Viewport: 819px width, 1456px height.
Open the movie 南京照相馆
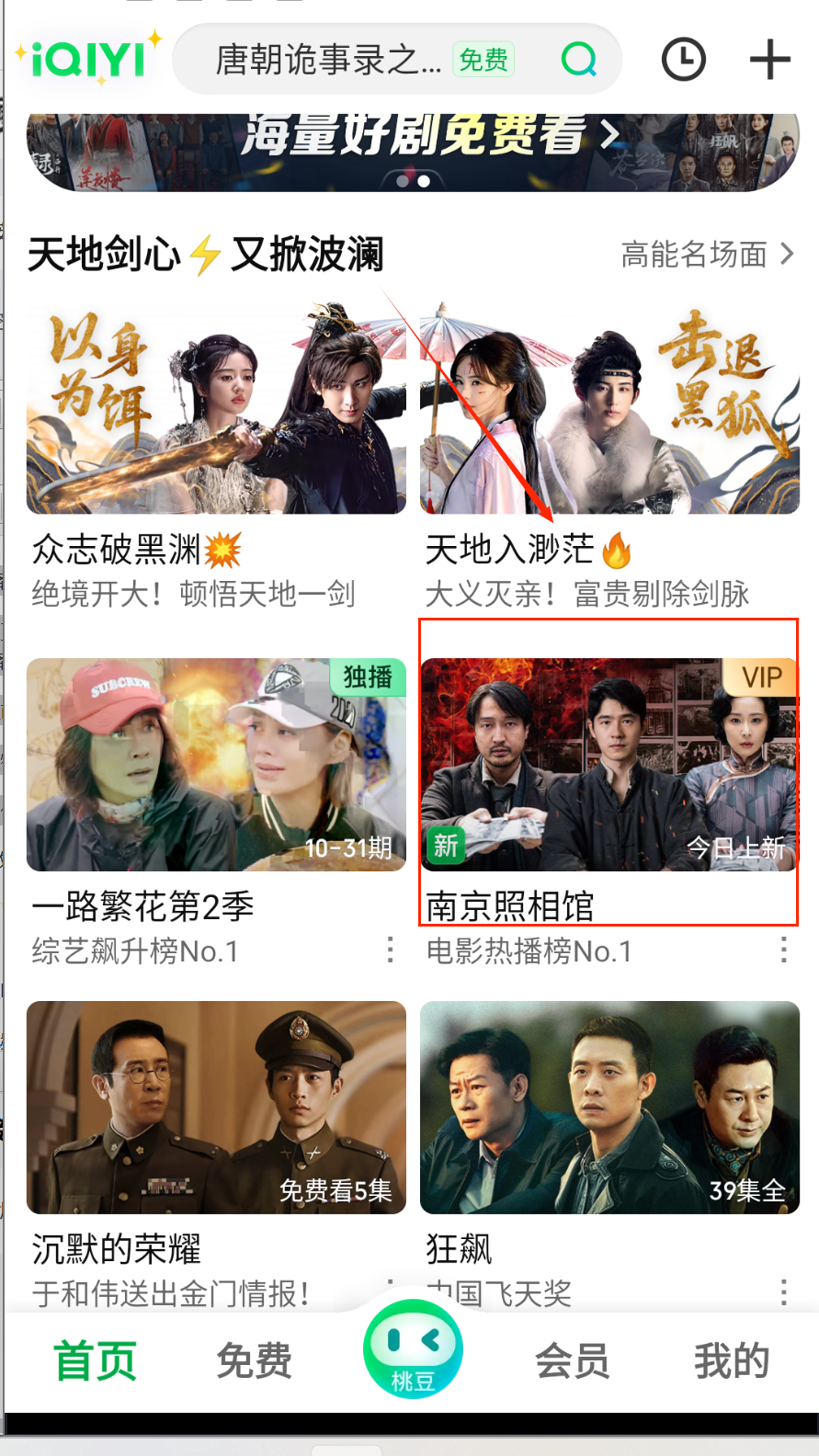609,765
